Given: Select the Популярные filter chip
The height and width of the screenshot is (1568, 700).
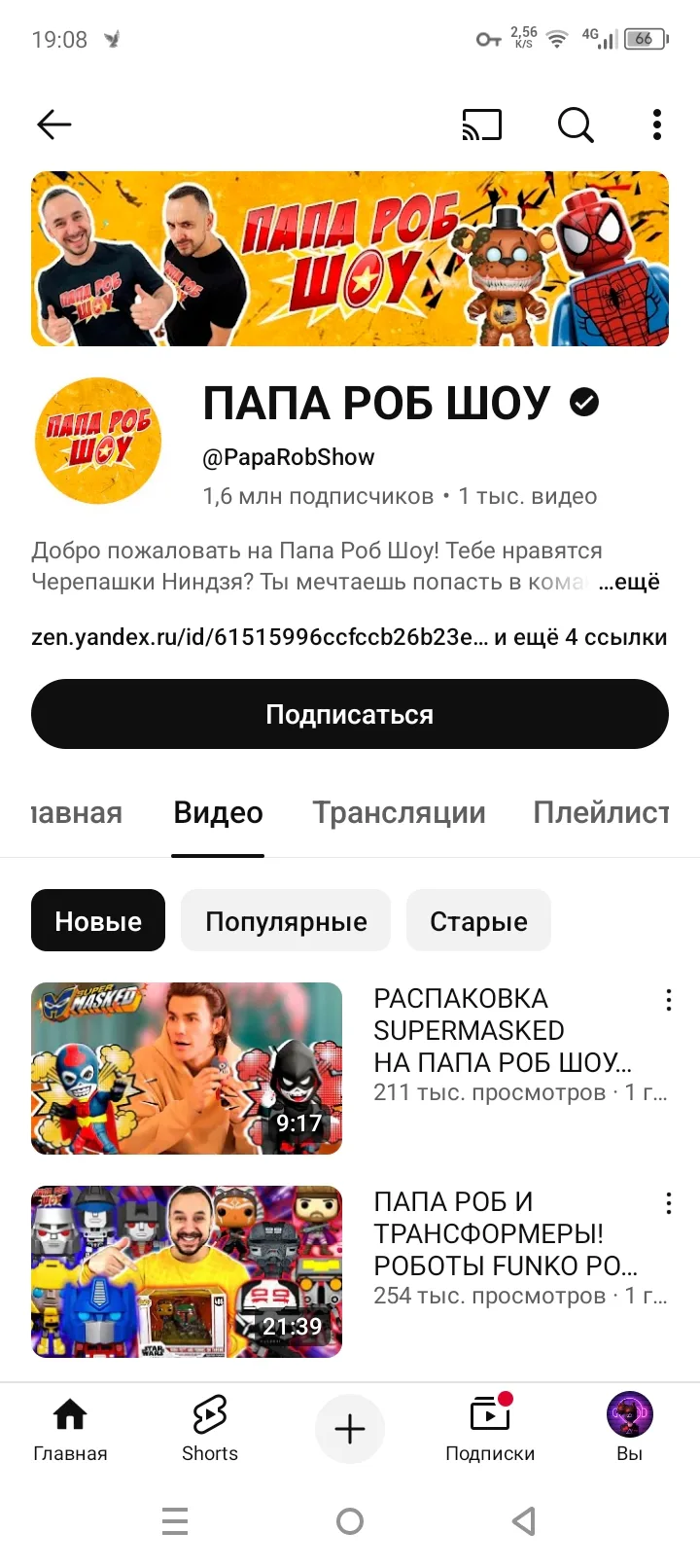Looking at the screenshot, I should (286, 920).
